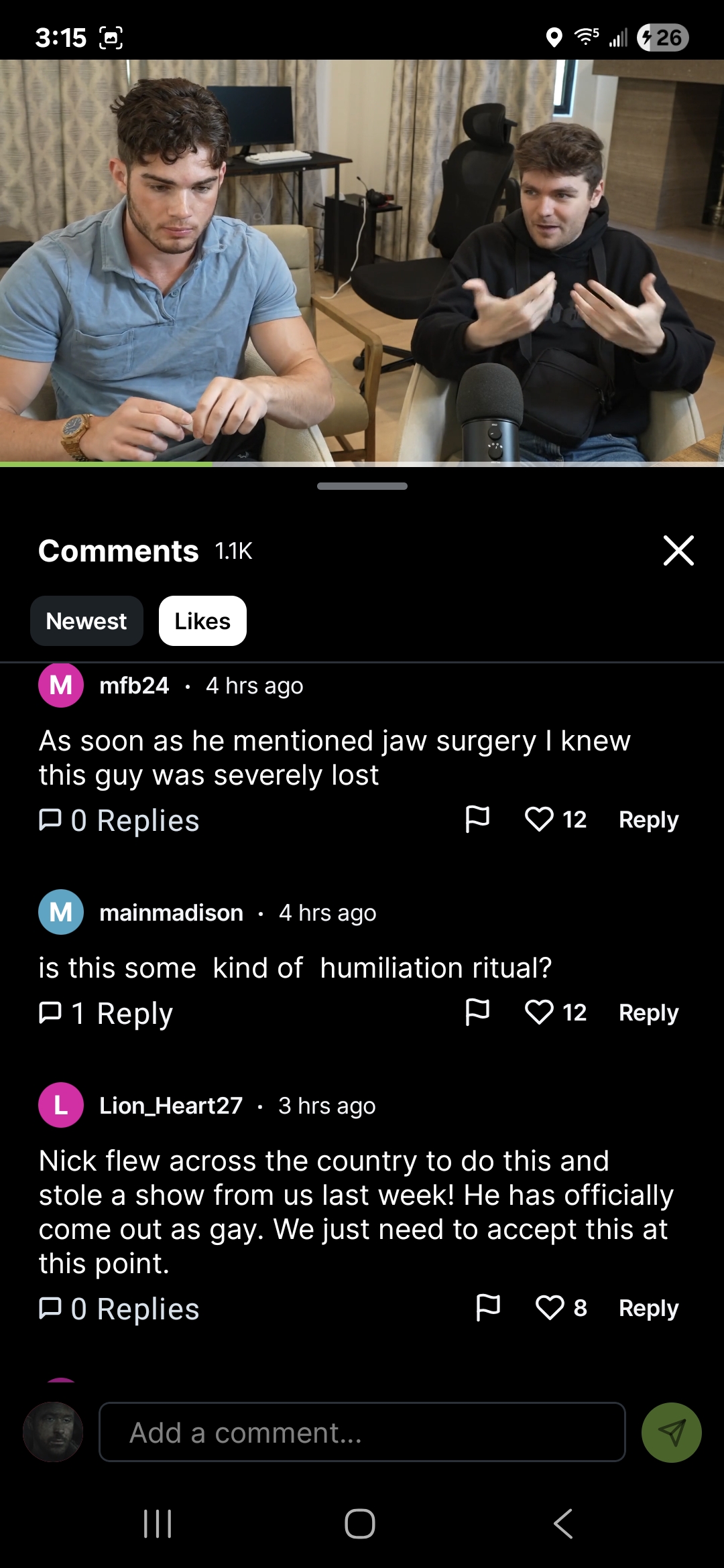
Task: Tap the video player to show controls
Action: pos(362,261)
